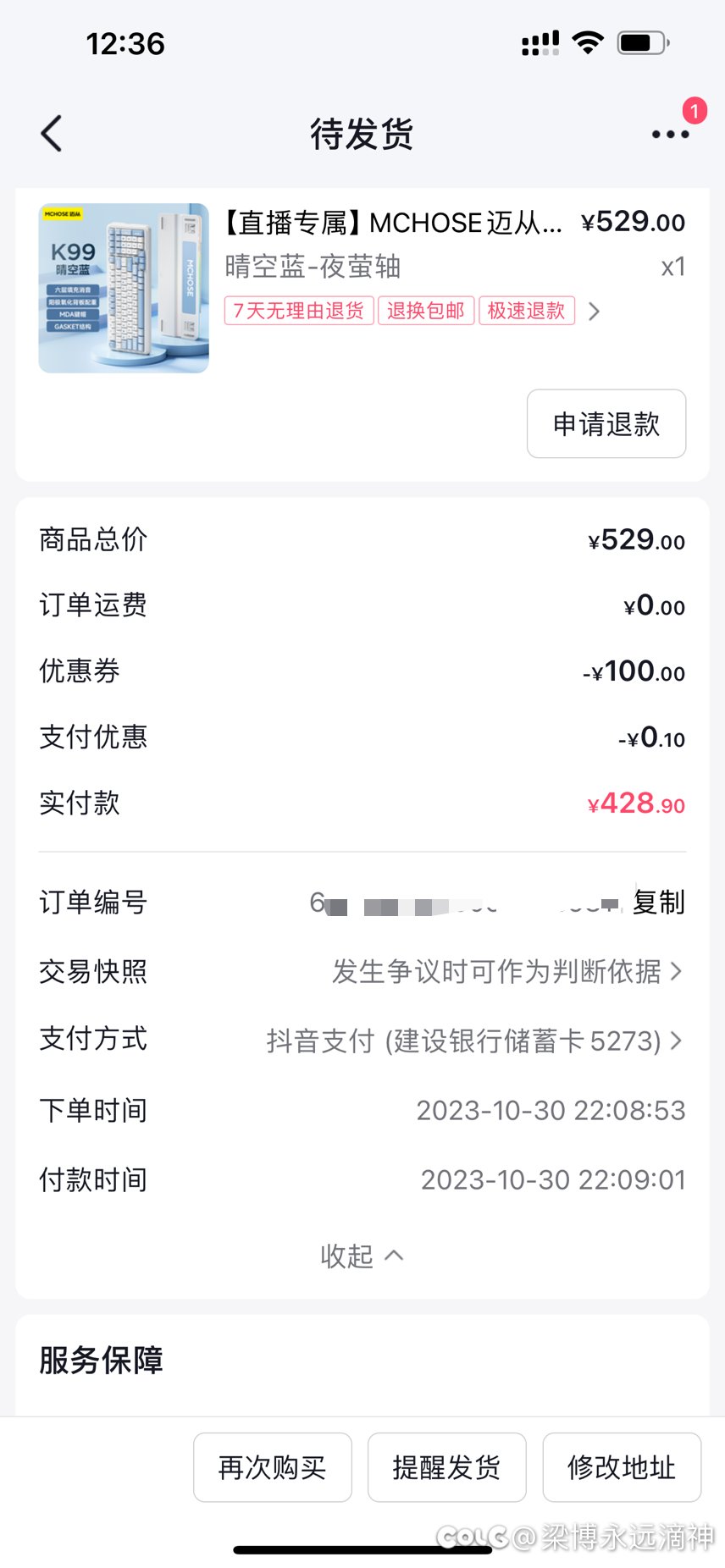Tap the 申请退款 button
This screenshot has width=725, height=1568.
pos(606,424)
